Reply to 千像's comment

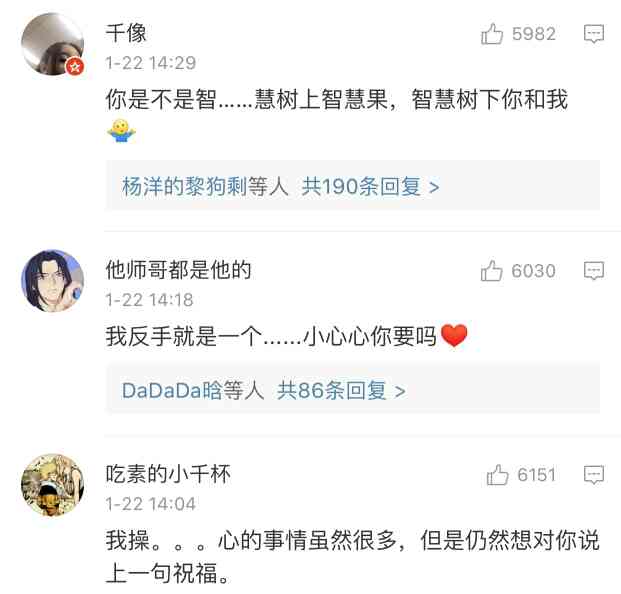(594, 35)
